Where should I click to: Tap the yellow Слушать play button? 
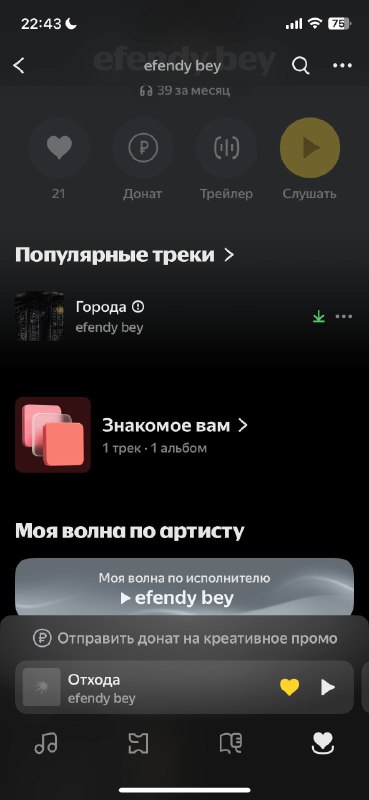310,148
